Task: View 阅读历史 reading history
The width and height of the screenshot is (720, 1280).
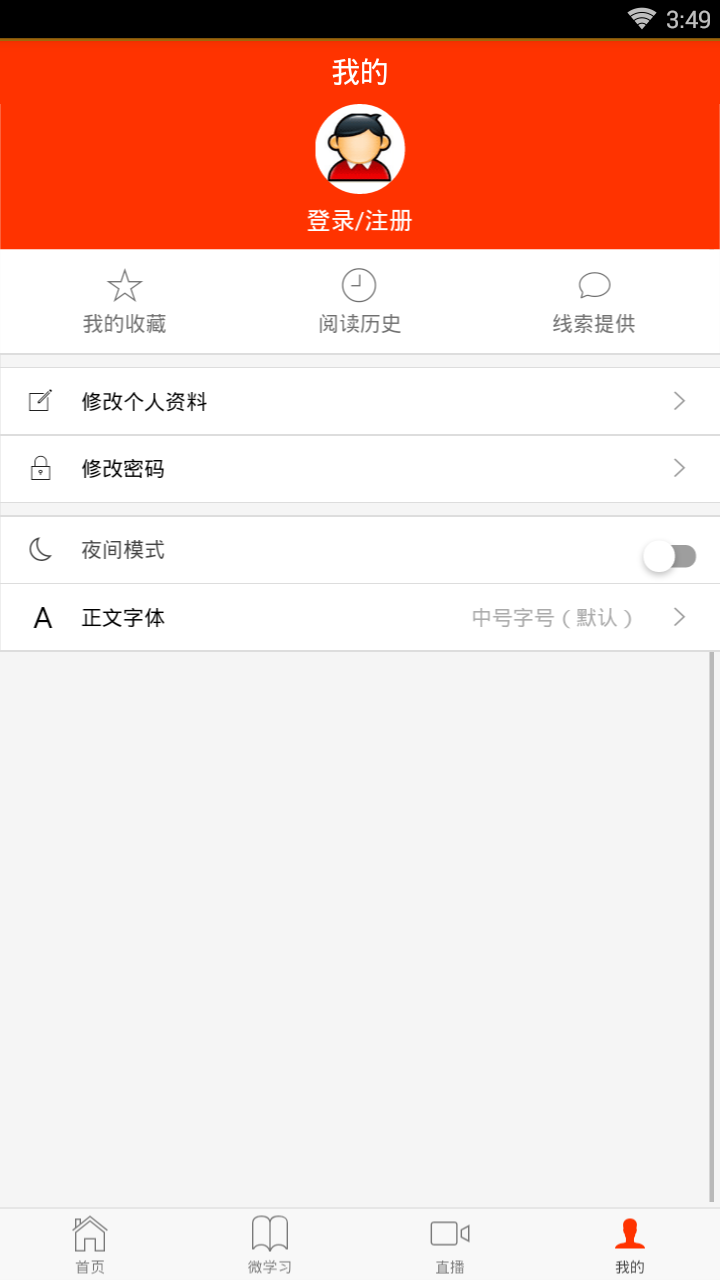Action: (x=360, y=302)
